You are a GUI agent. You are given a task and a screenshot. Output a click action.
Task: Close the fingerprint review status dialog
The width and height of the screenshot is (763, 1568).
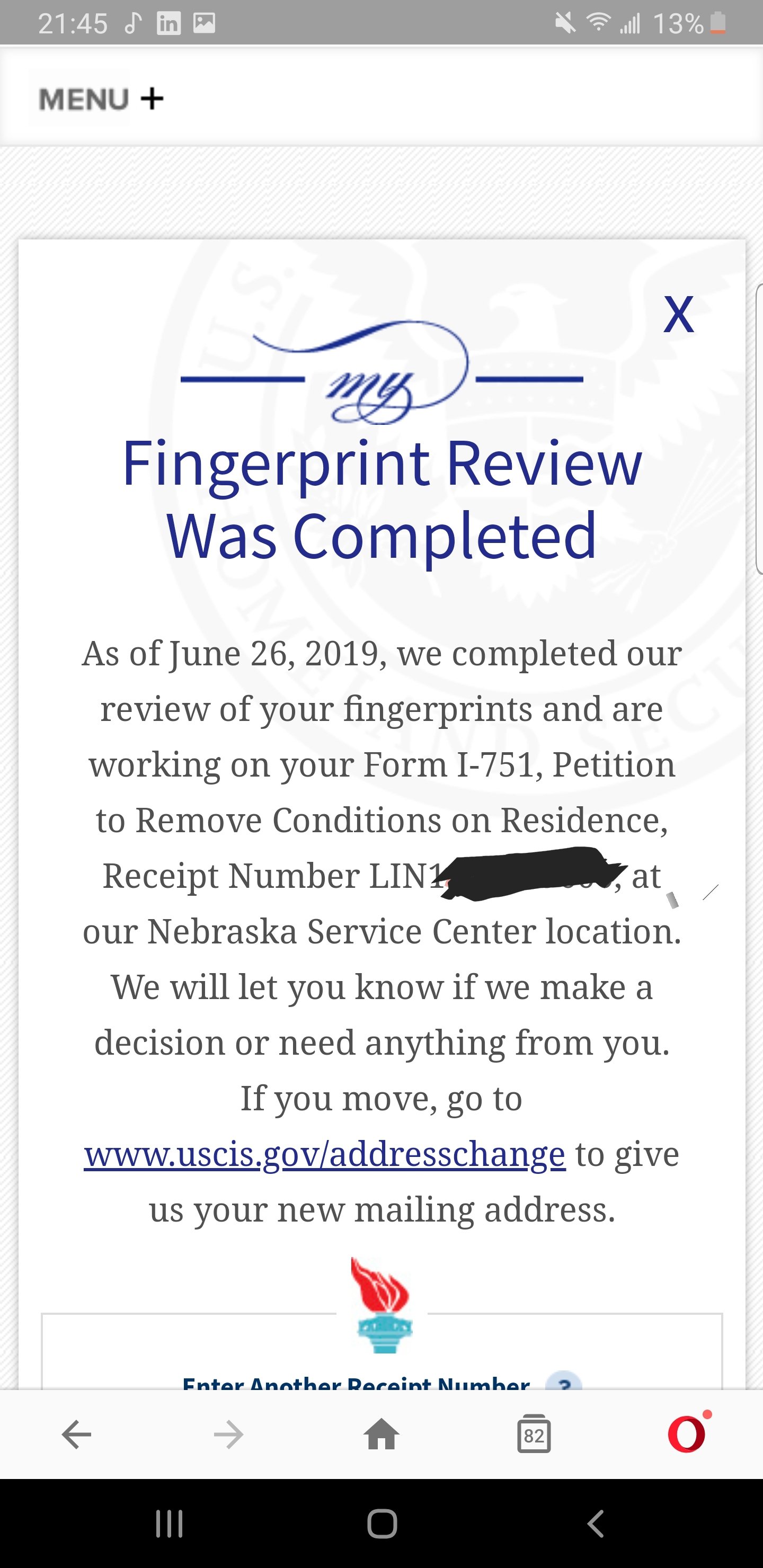678,314
